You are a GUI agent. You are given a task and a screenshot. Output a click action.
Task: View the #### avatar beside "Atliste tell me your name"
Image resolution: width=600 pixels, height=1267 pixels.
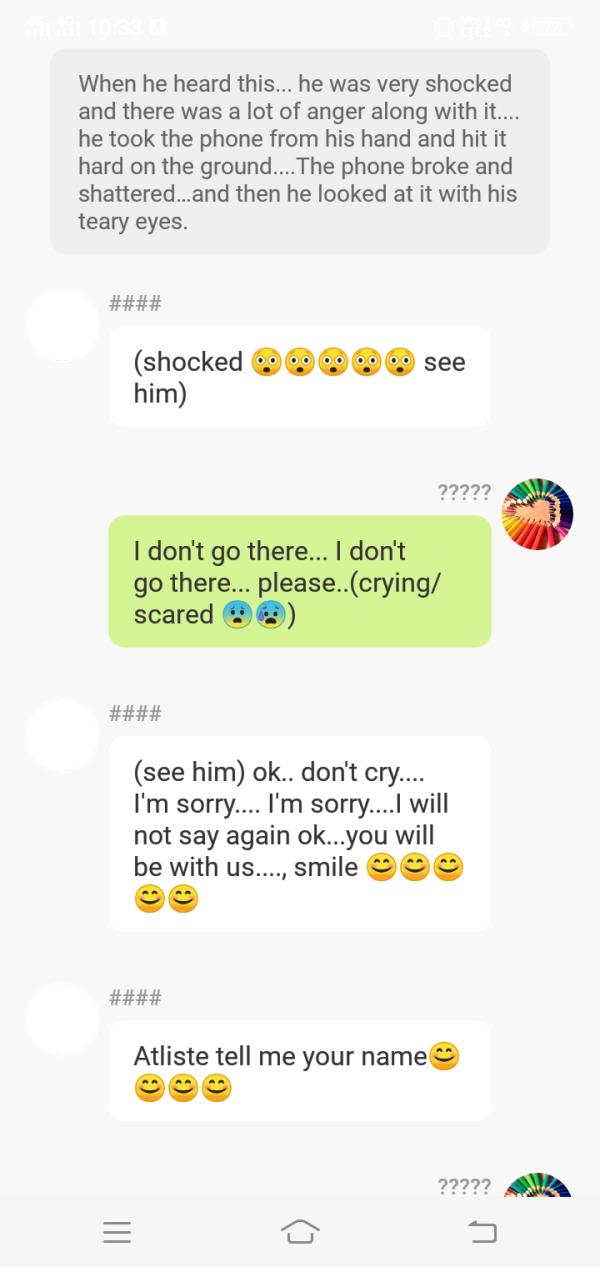coord(62,1019)
